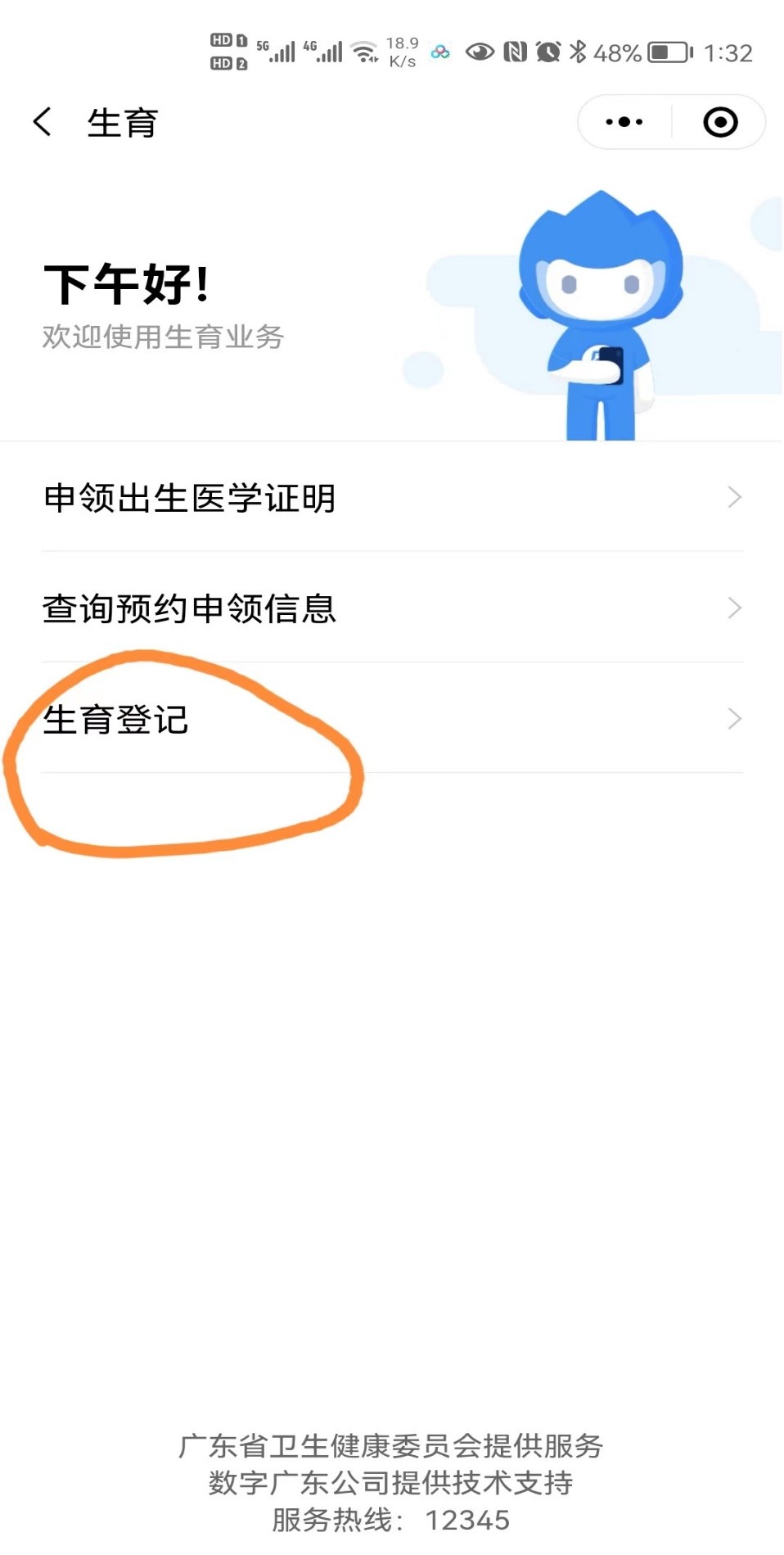The image size is (784, 1555).
Task: Tap the circular close/minimize capsule button
Action: pyautogui.click(x=720, y=121)
